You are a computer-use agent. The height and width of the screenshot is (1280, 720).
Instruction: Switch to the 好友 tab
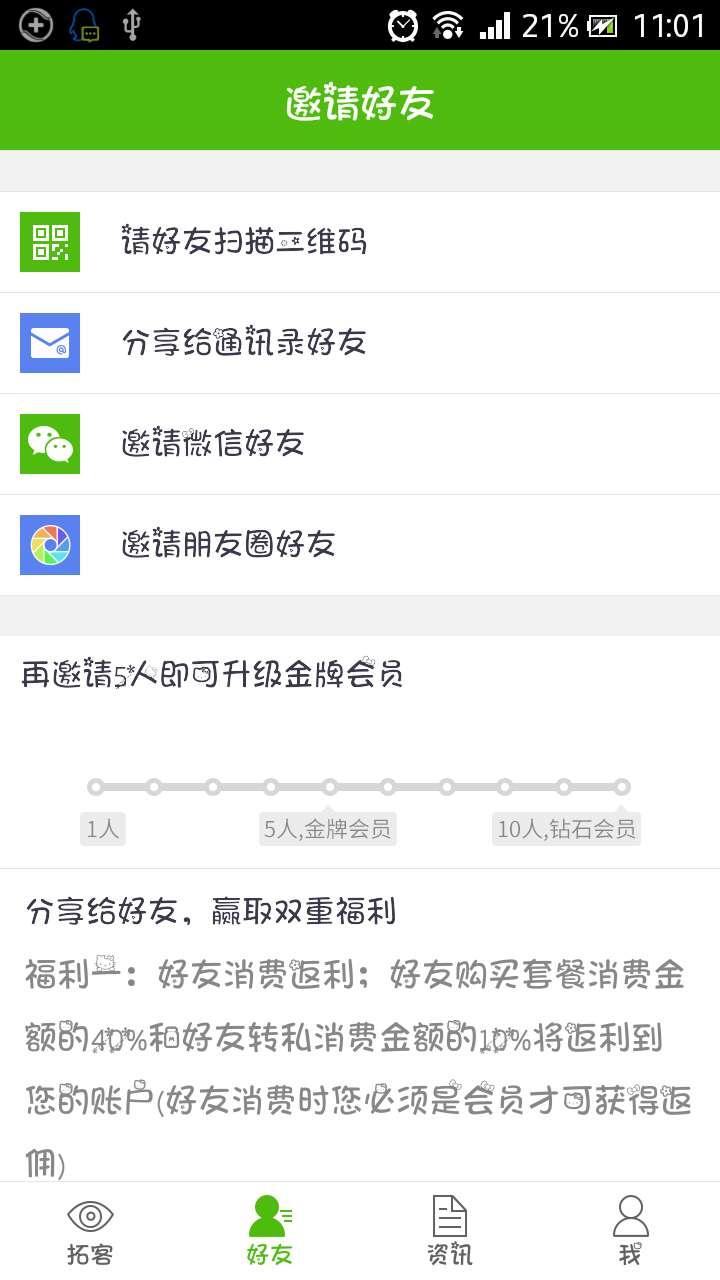(270, 1228)
